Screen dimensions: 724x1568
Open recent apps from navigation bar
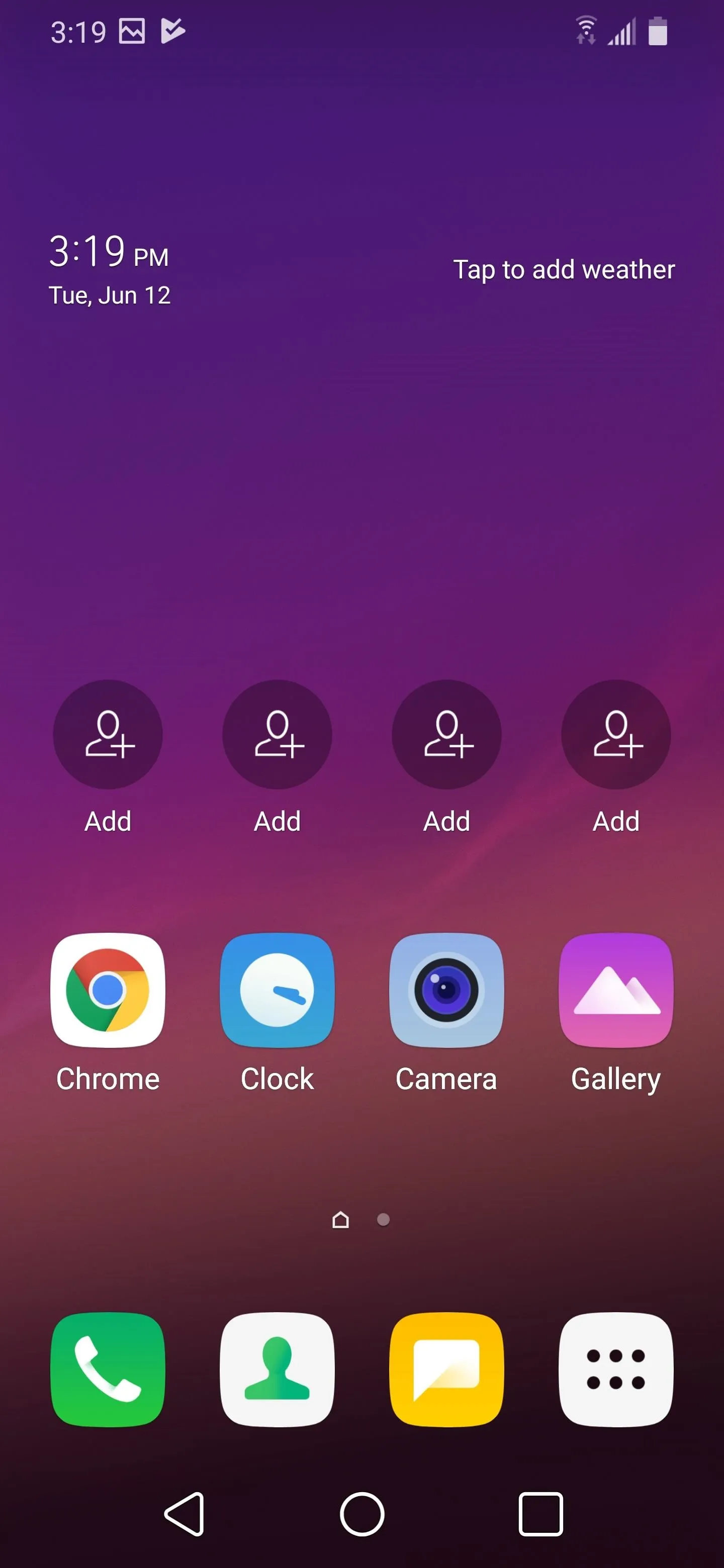pyautogui.click(x=540, y=1514)
